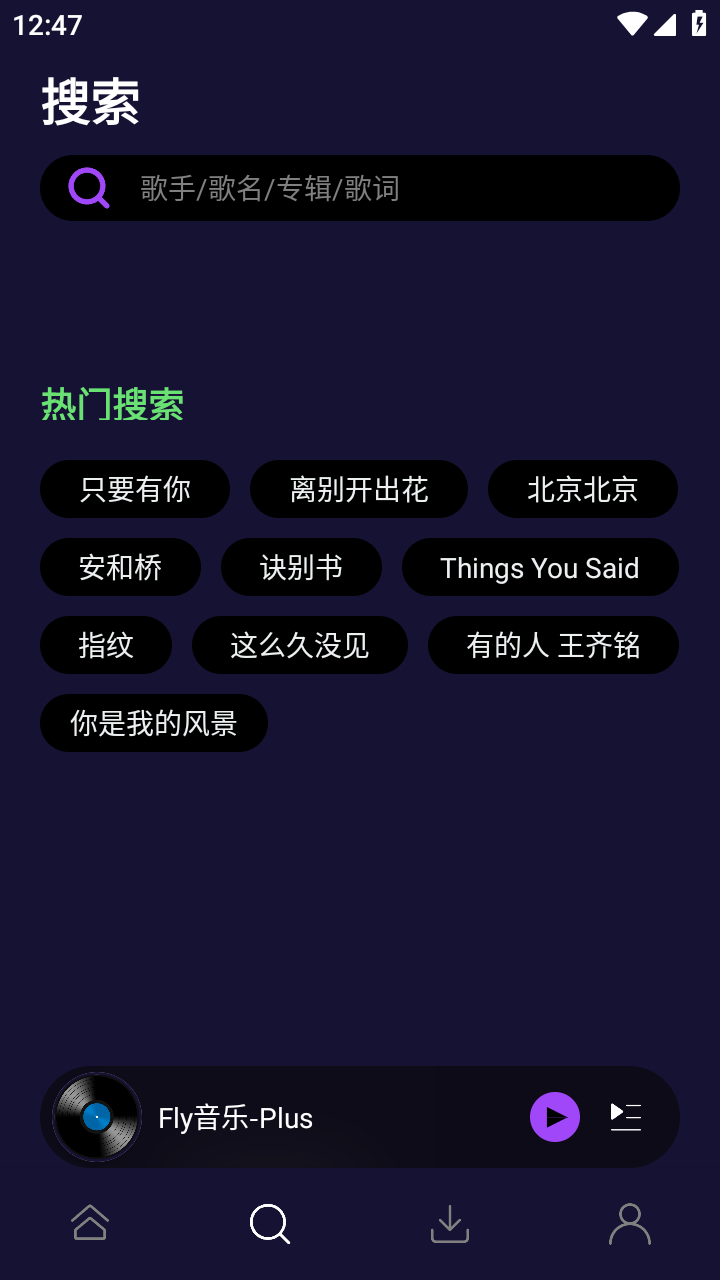Search for 离别开出花
Screen dimensions: 720x1280
coord(359,489)
